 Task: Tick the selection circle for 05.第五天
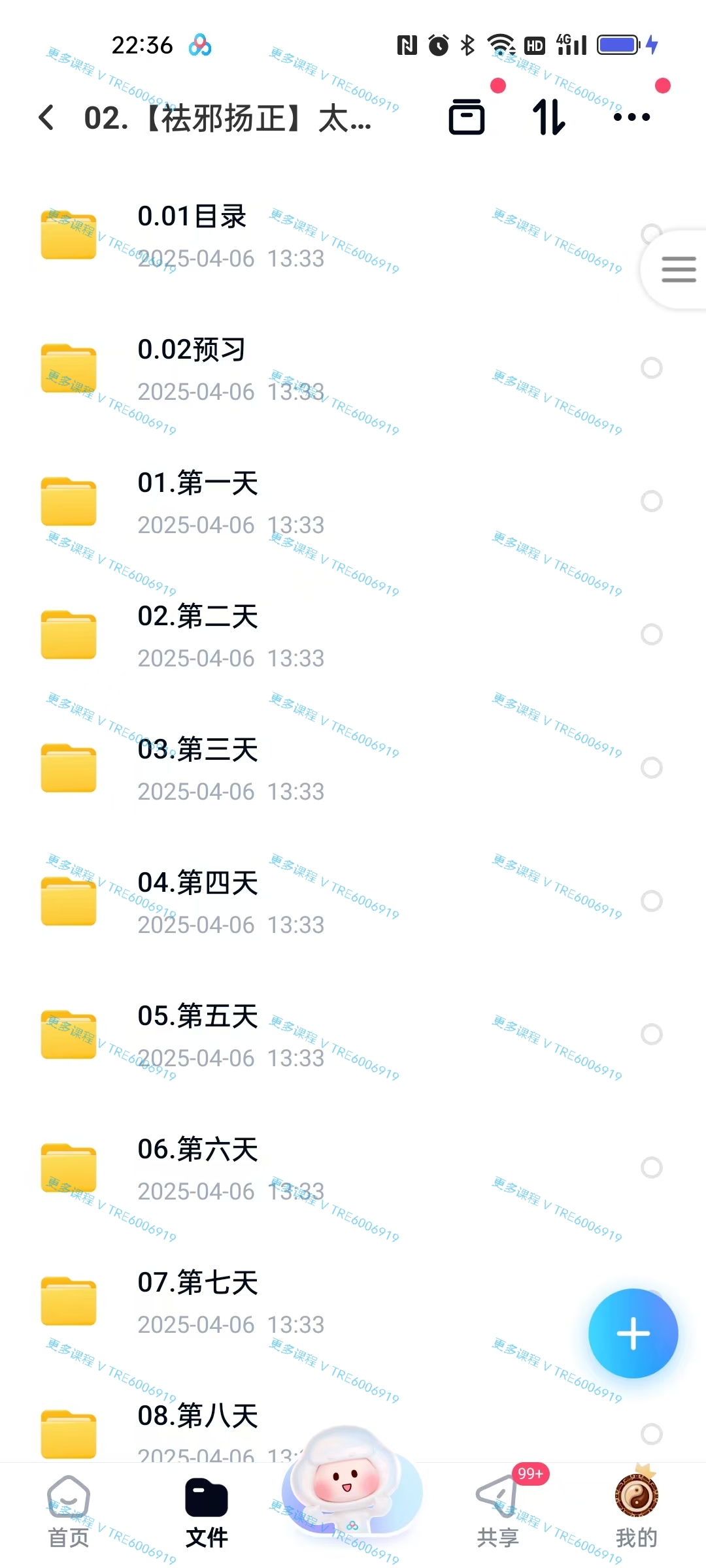[x=652, y=1034]
